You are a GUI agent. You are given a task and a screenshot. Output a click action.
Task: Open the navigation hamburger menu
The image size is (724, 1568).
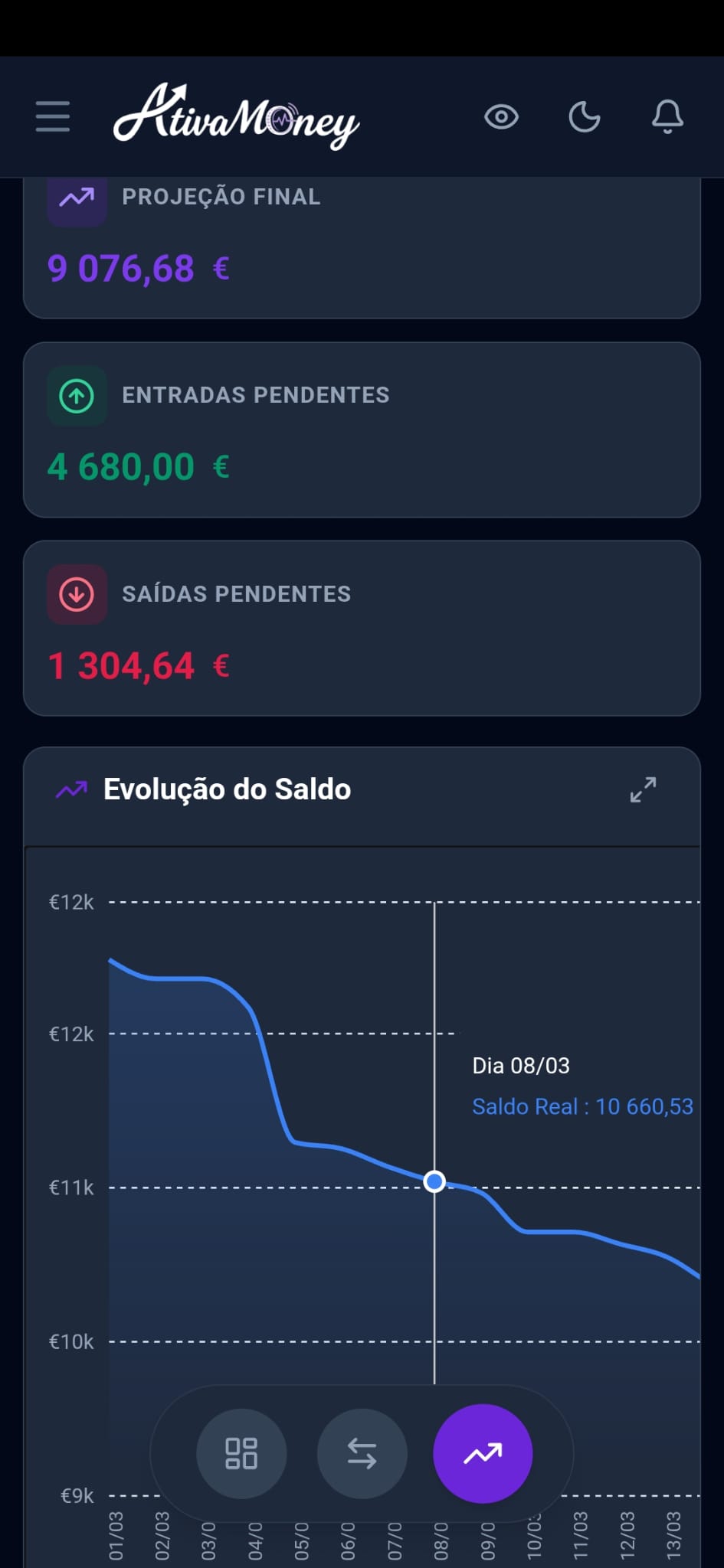pos(51,116)
